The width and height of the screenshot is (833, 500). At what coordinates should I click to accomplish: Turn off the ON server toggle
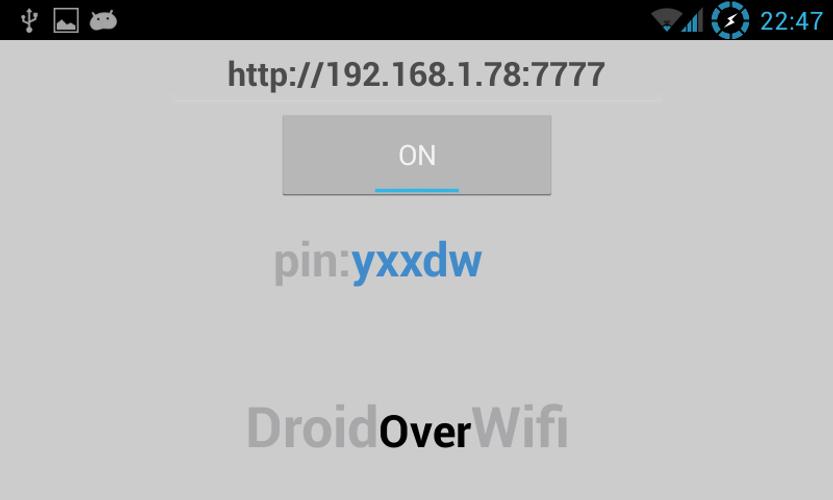416,155
